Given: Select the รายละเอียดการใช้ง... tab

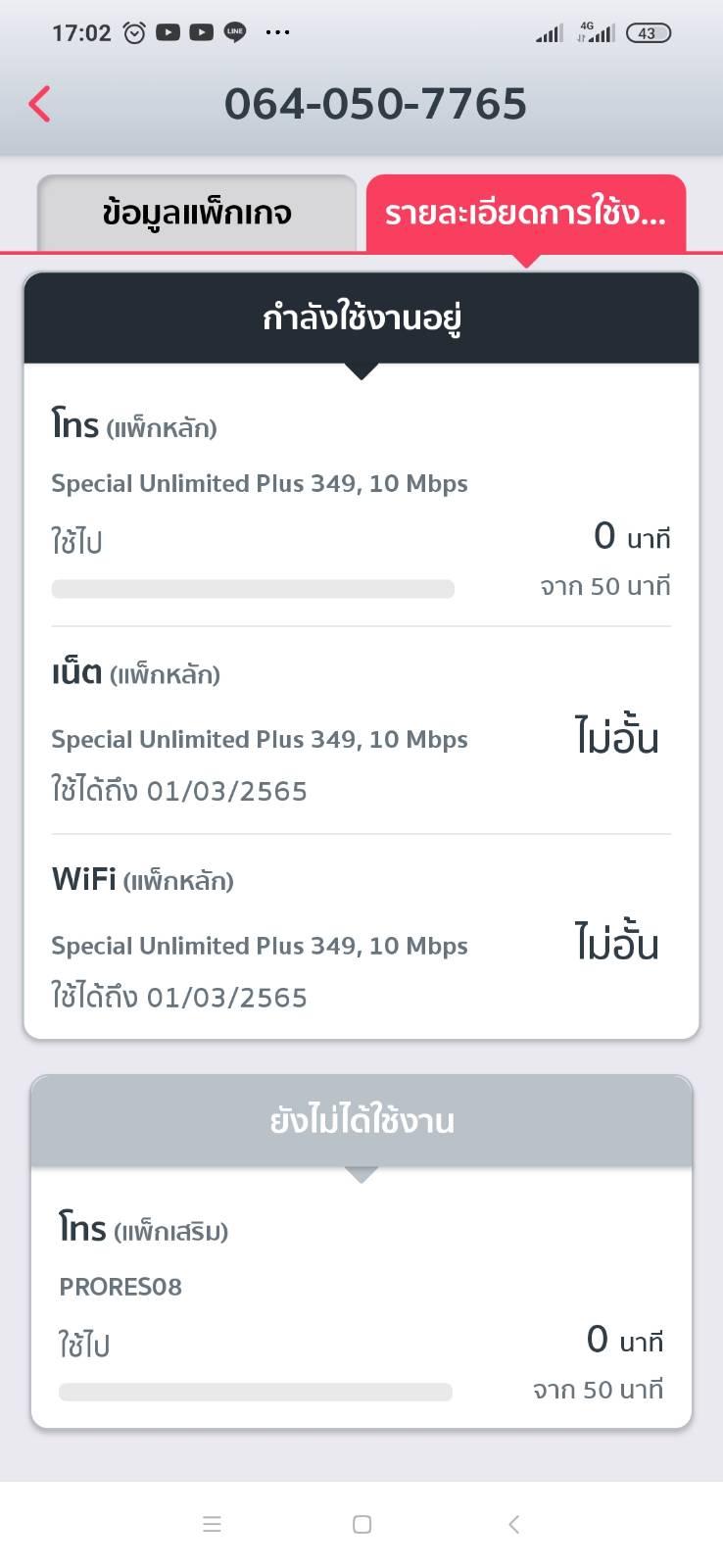Looking at the screenshot, I should click(525, 214).
